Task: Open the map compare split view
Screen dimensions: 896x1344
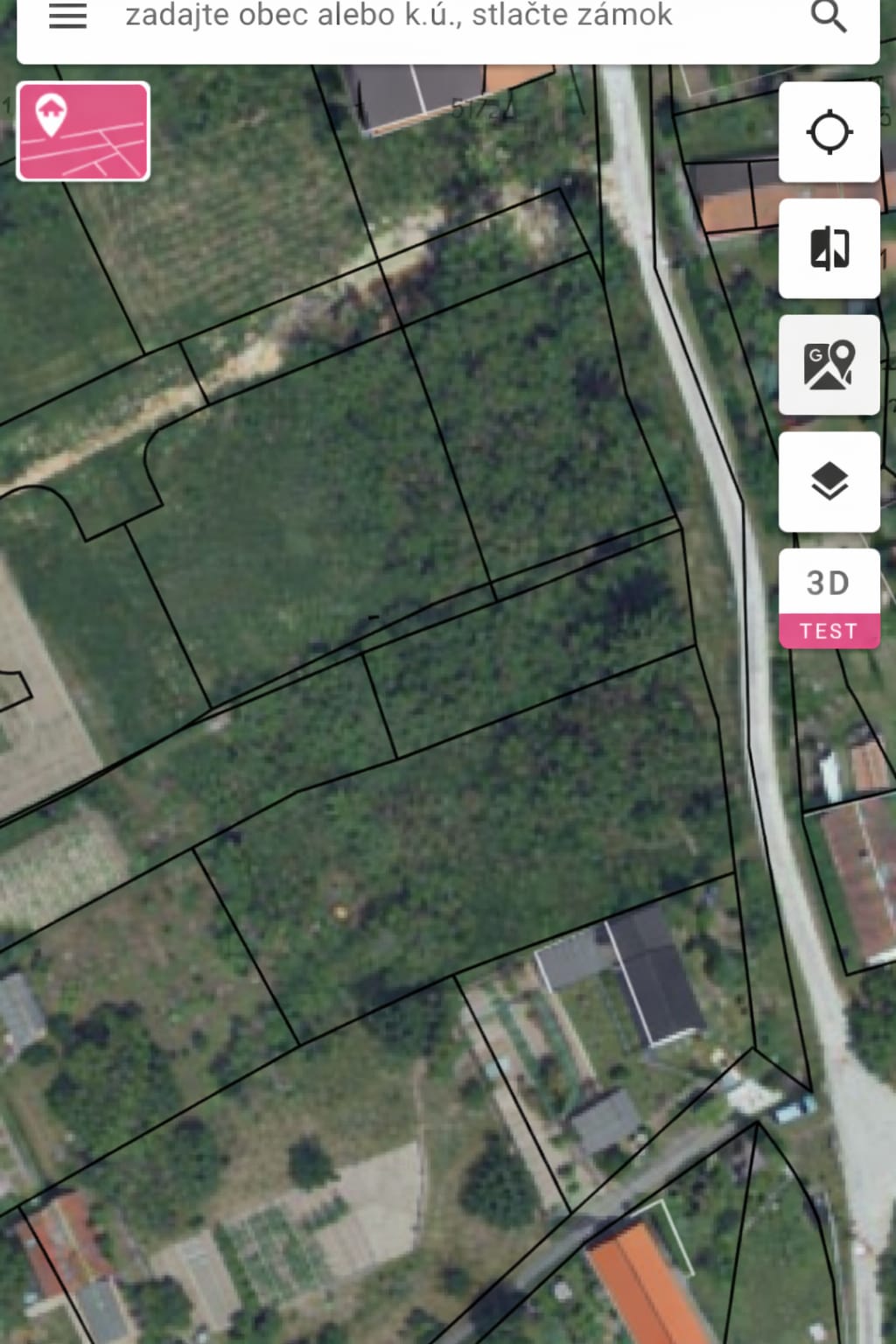Action: (x=829, y=248)
